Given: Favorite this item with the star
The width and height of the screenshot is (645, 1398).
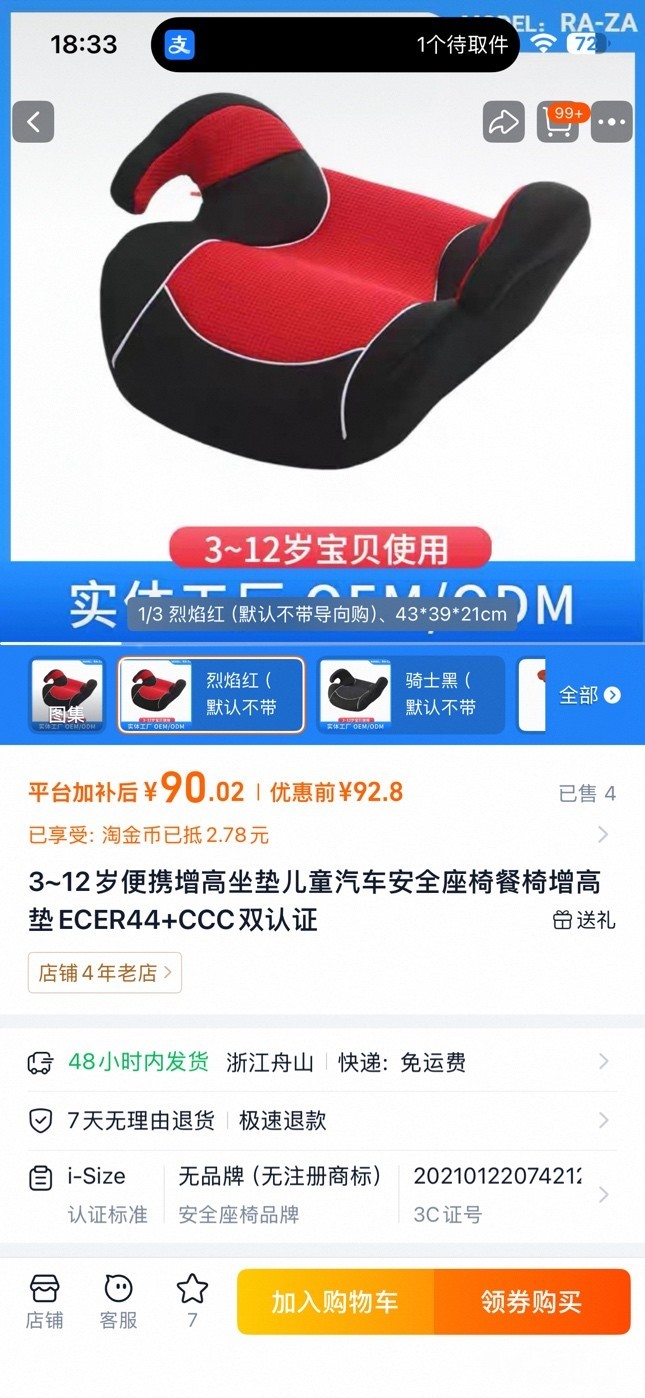Looking at the screenshot, I should [192, 1301].
